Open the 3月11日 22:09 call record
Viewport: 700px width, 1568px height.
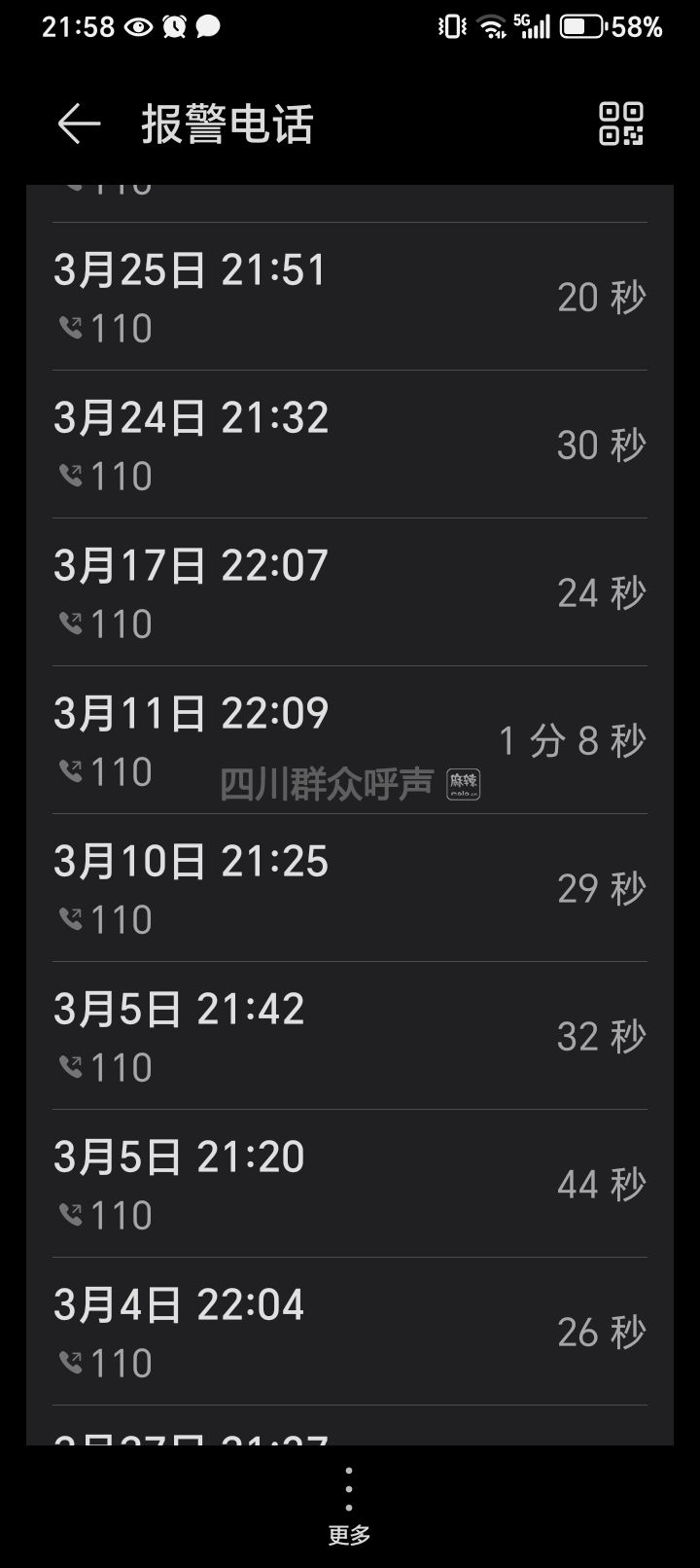pos(349,740)
